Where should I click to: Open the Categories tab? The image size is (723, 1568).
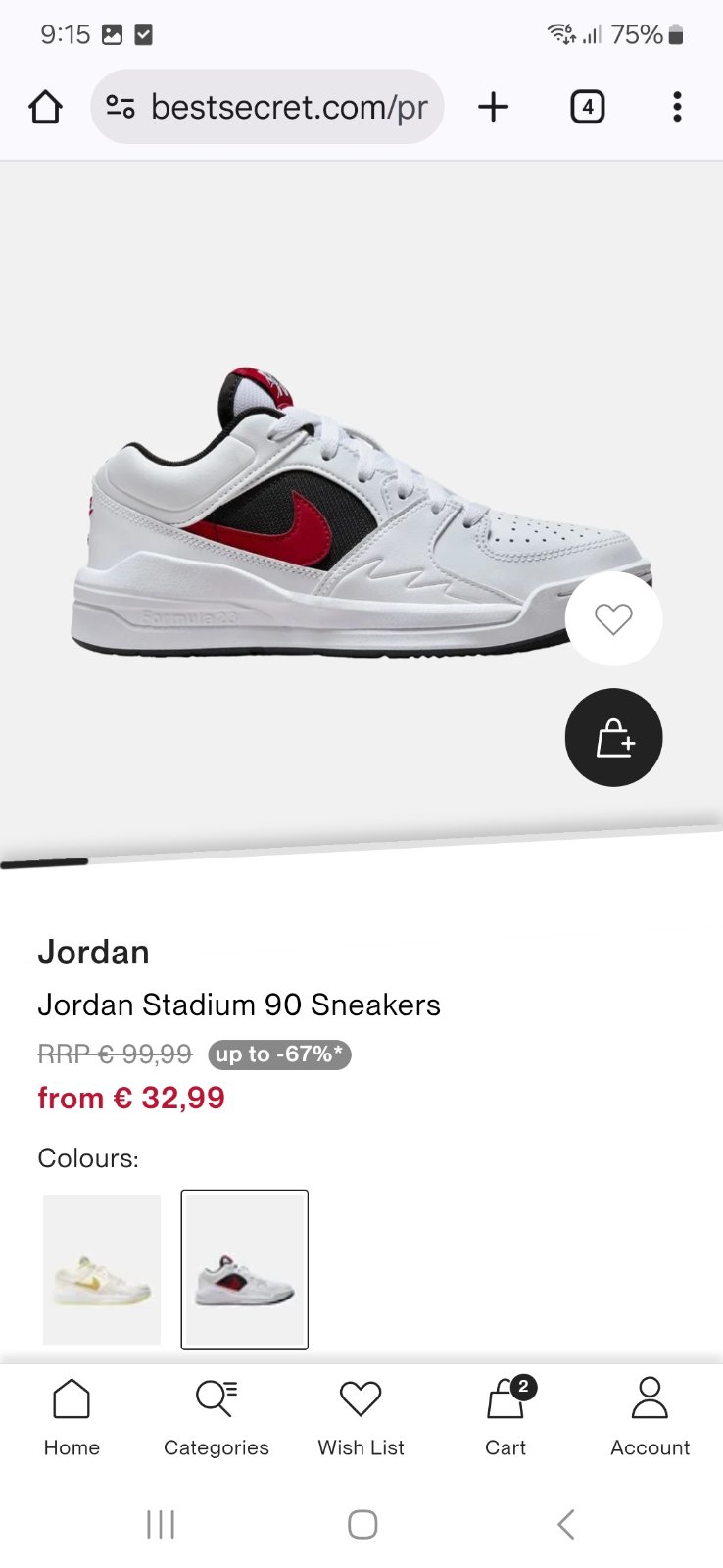coord(217,1416)
